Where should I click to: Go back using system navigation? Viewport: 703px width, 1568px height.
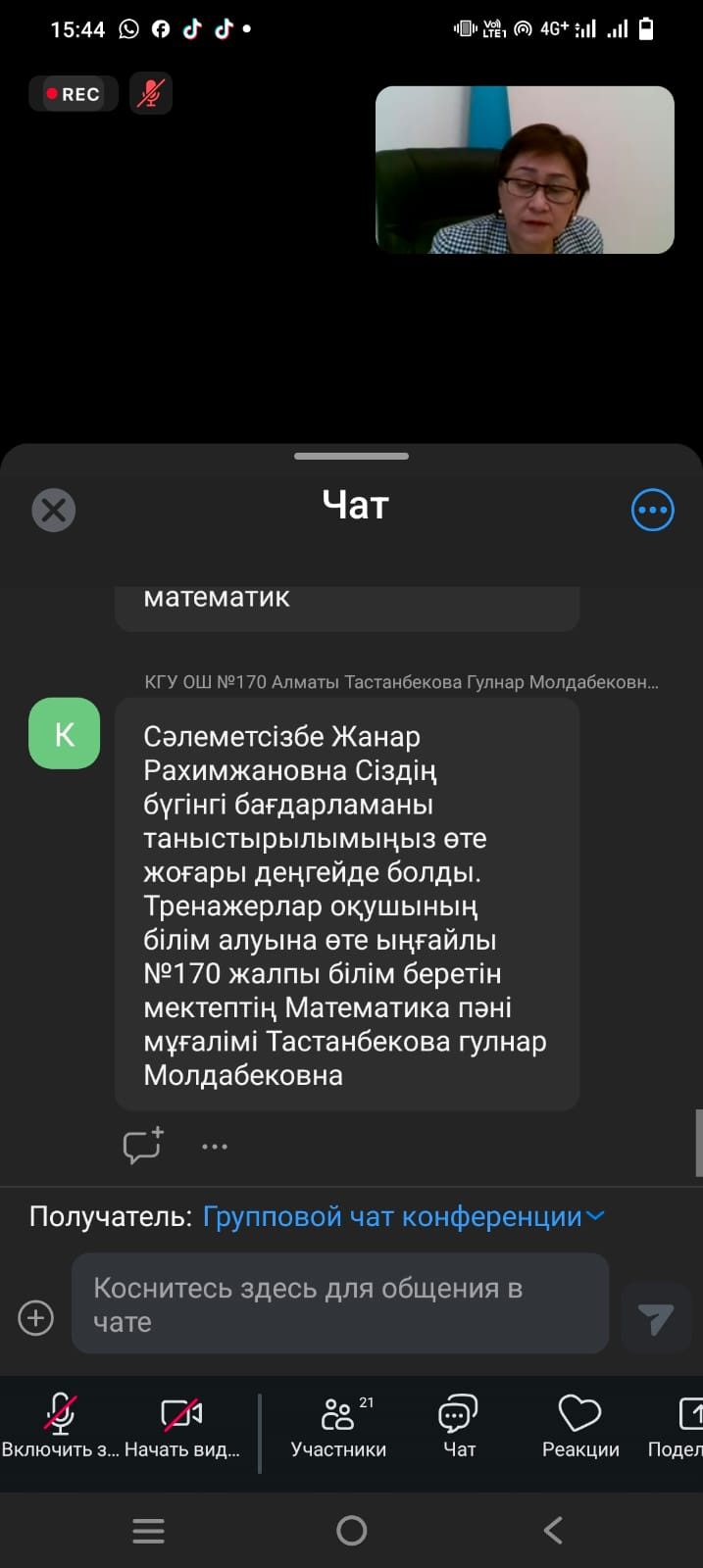pos(553,1530)
